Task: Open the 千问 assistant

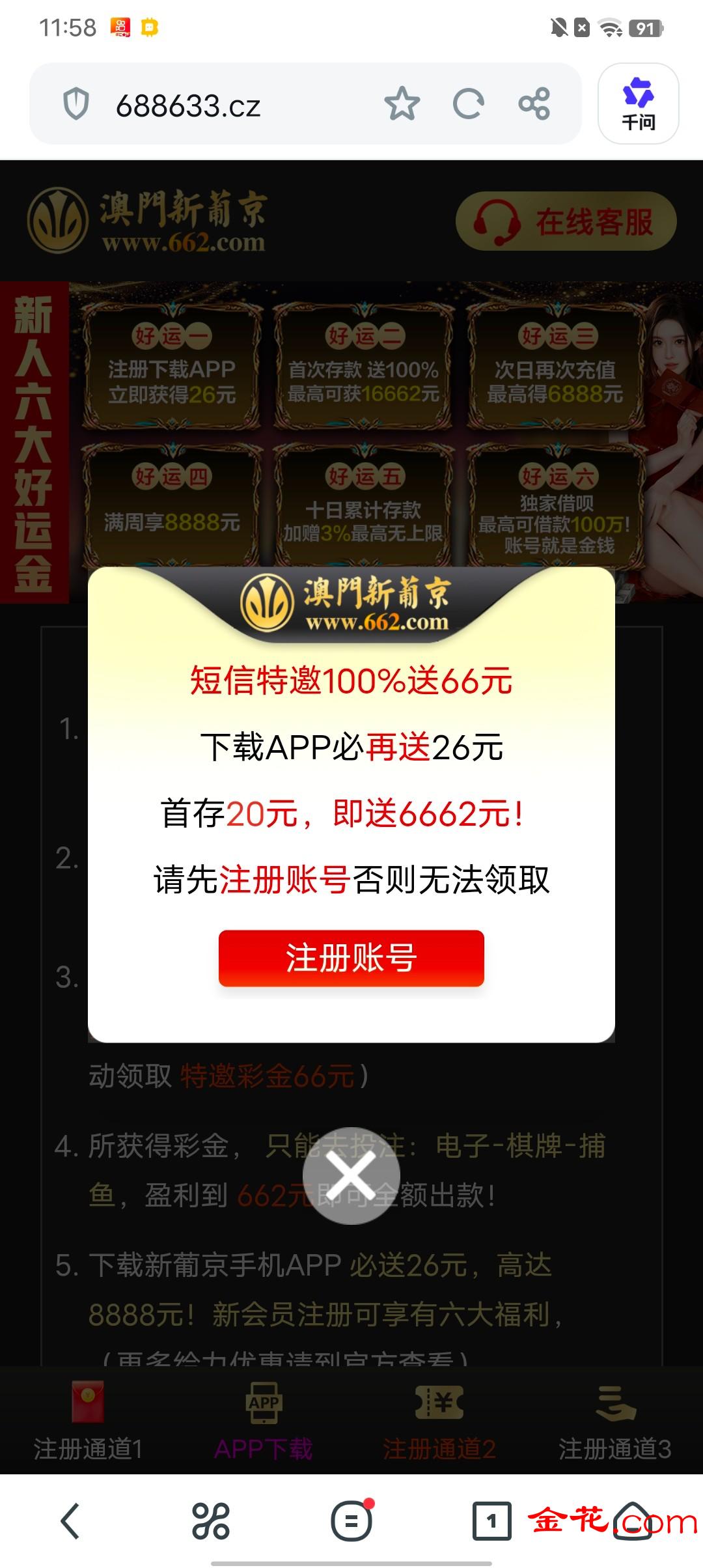Action: [x=638, y=104]
